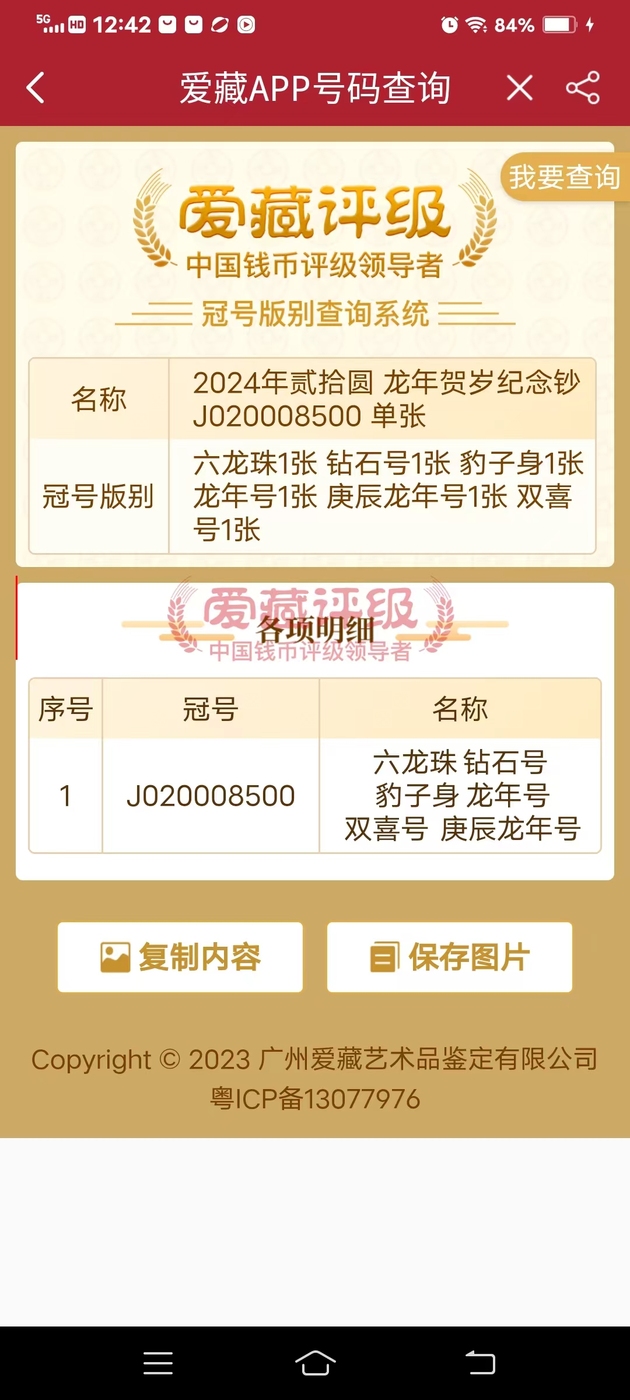Image resolution: width=630 pixels, height=1400 pixels.
Task: Copy the content with 复制内容
Action: (x=180, y=957)
